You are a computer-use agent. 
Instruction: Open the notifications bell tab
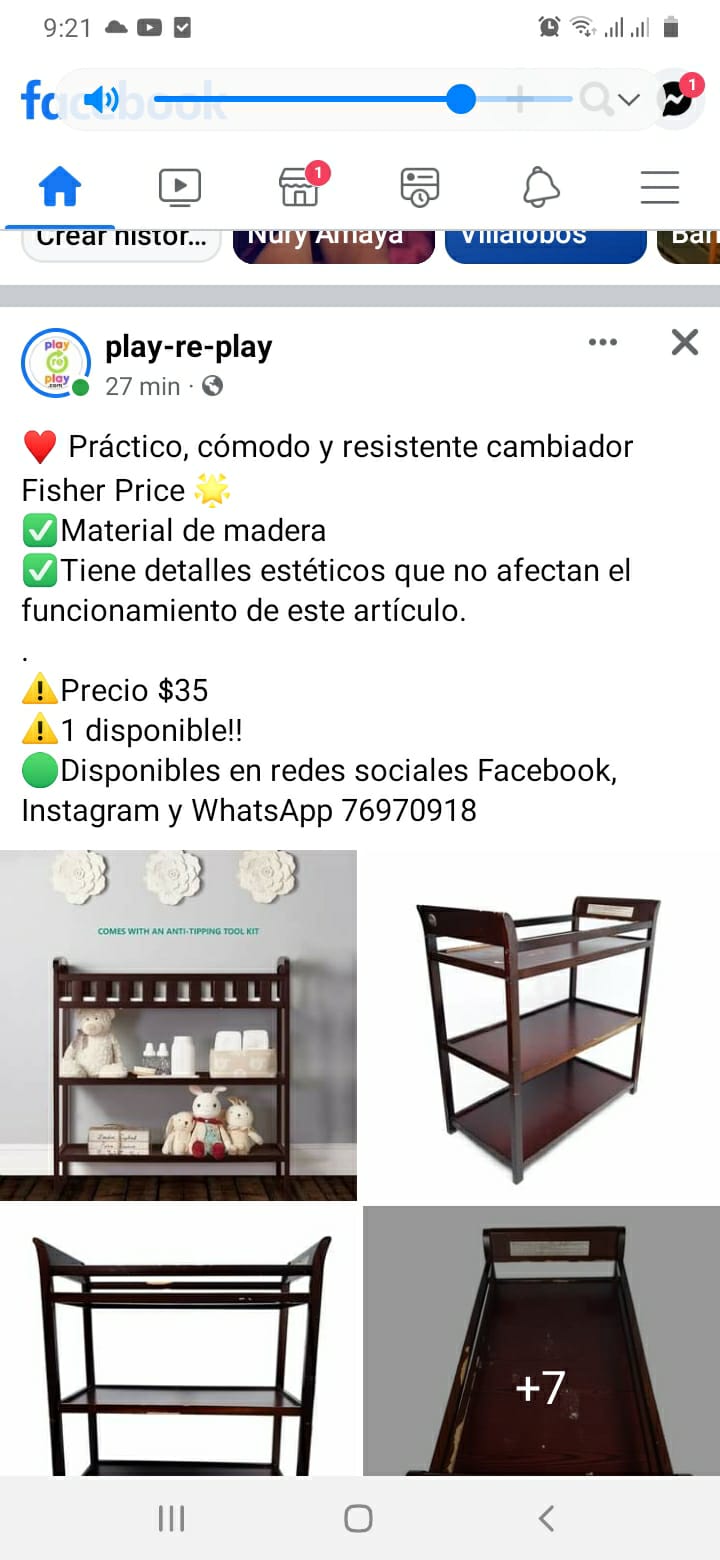click(x=541, y=187)
